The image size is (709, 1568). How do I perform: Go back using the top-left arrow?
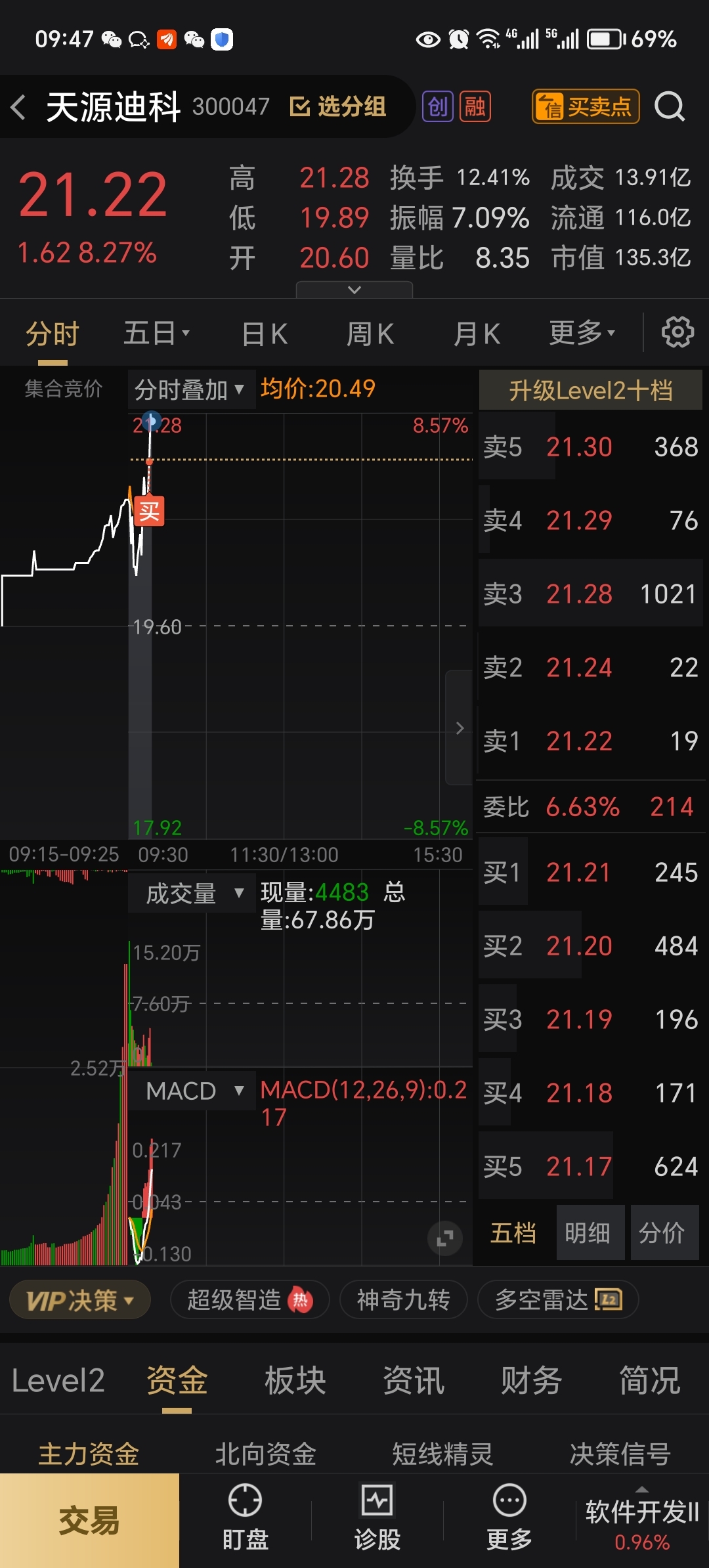[18, 107]
